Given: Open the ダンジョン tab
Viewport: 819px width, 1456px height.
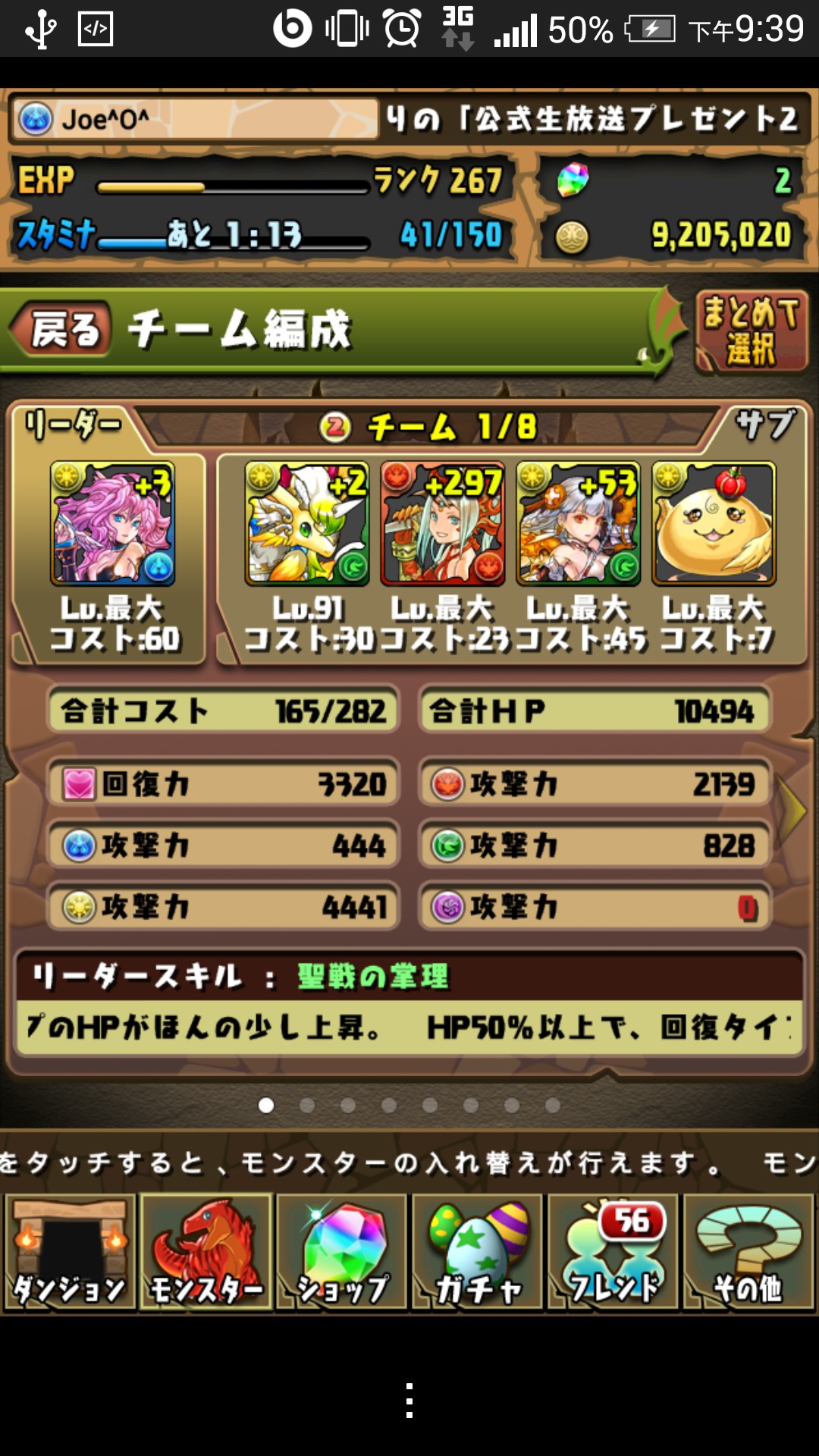Looking at the screenshot, I should [70, 1252].
